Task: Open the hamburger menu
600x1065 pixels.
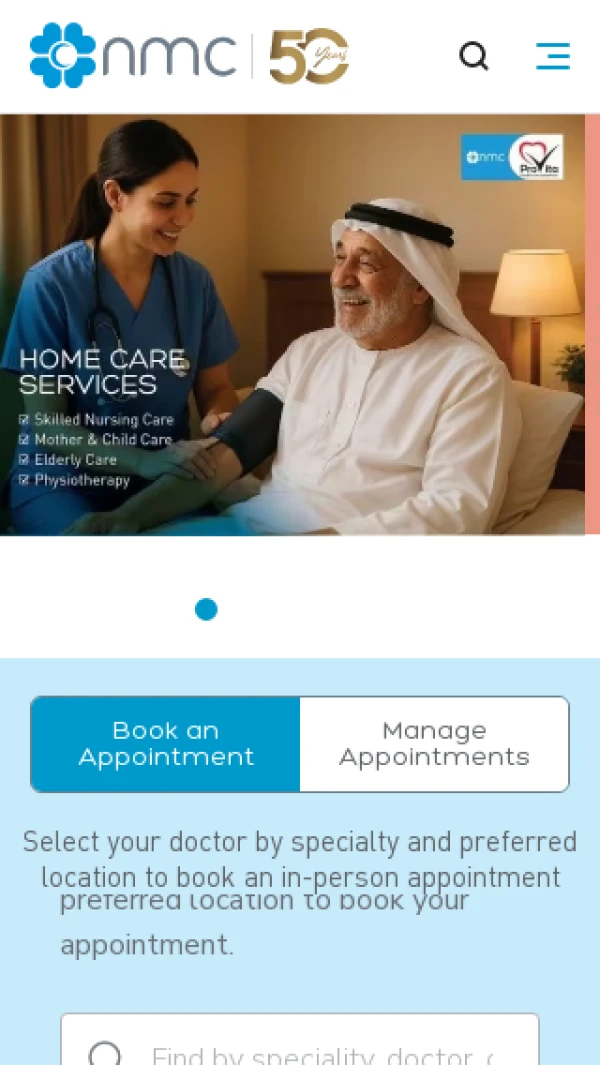Action: pos(553,56)
